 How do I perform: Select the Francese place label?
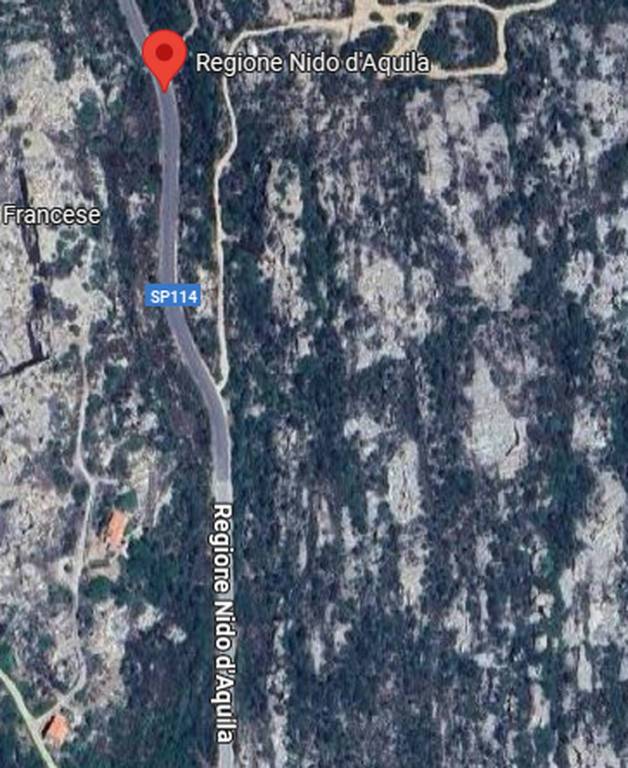pos(51,214)
